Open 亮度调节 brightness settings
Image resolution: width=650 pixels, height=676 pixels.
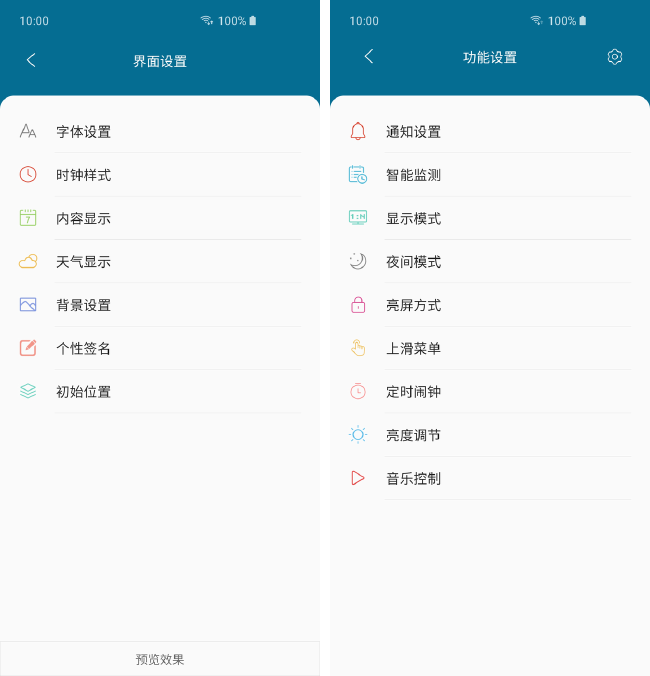[x=414, y=435]
